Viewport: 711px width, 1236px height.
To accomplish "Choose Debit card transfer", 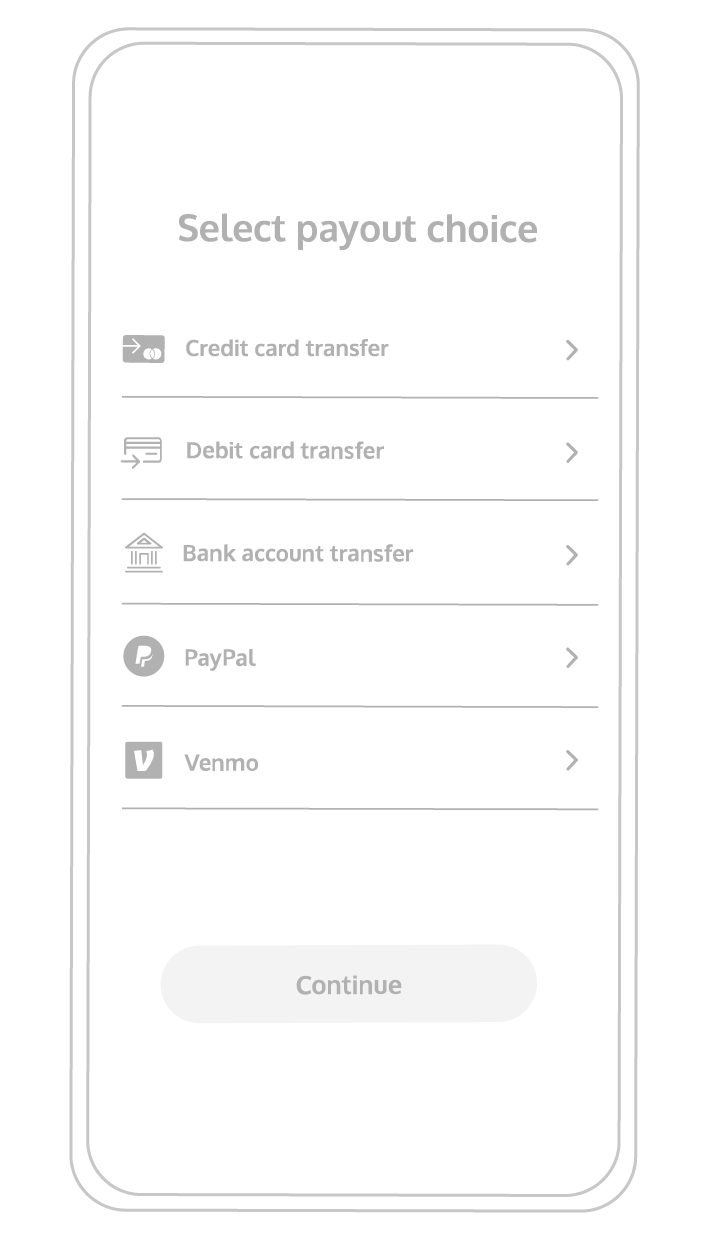I will 285,451.
